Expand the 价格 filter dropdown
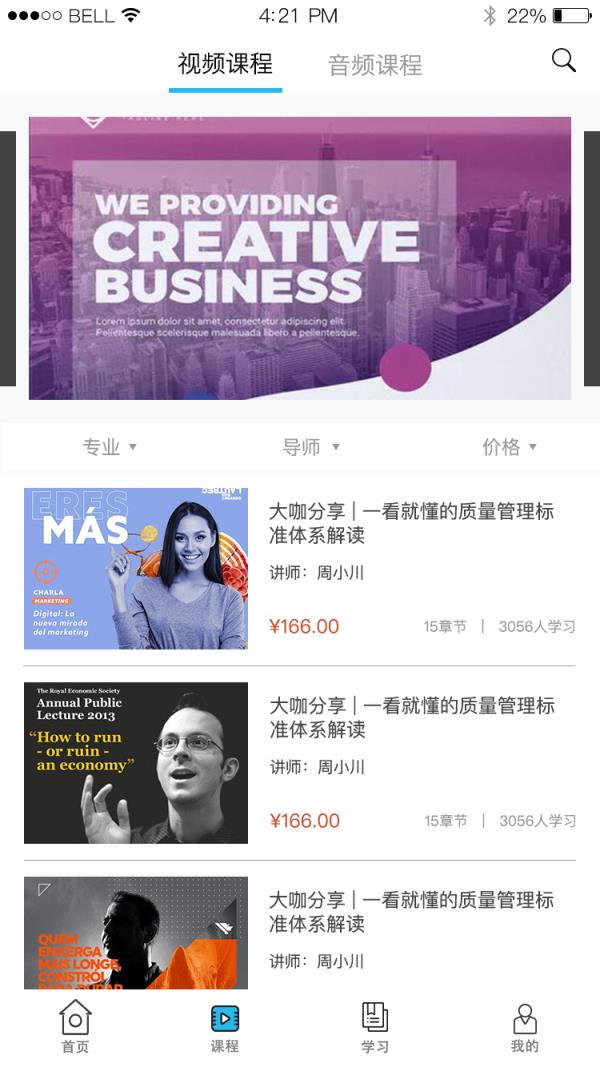 tap(509, 447)
